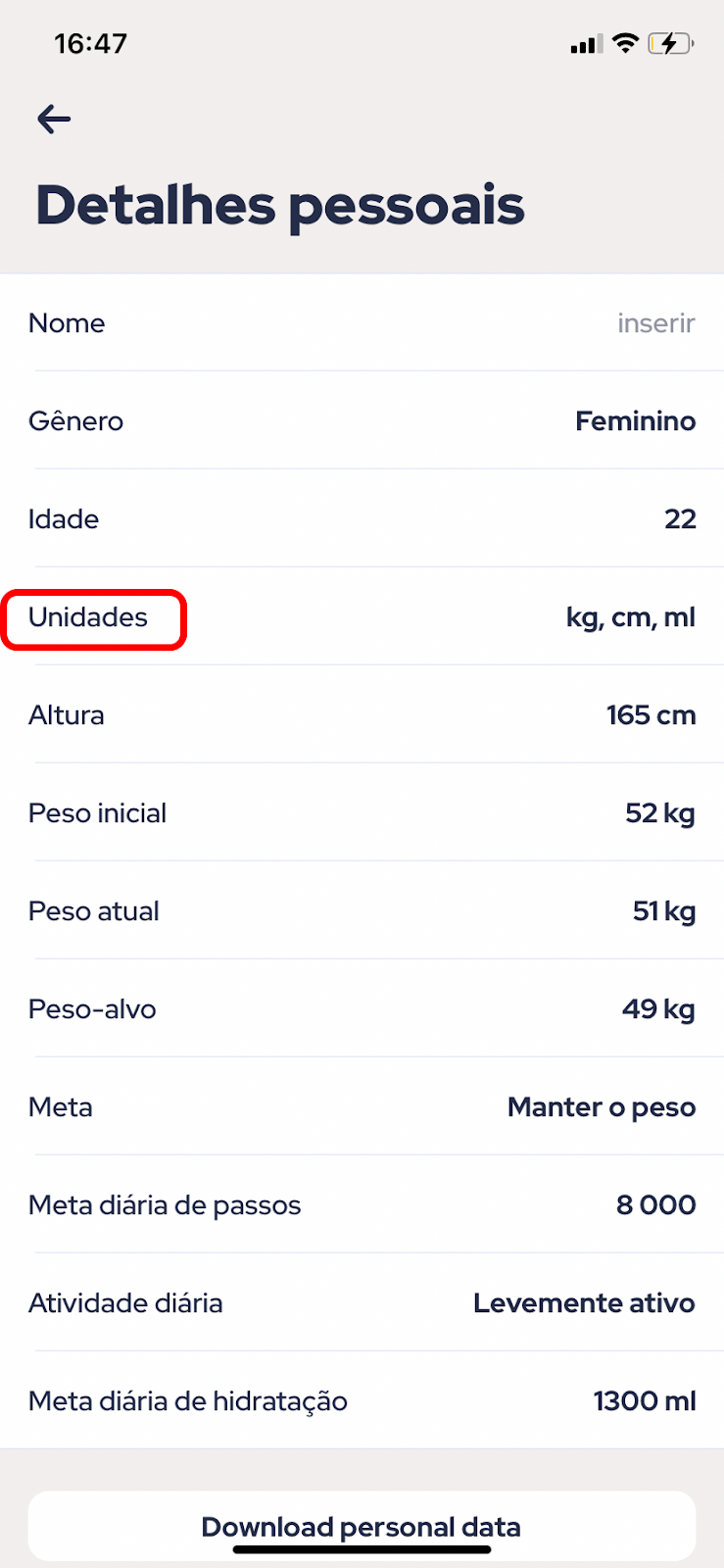724x1568 pixels.
Task: Edit Meta diária de passos
Action: point(362,1204)
